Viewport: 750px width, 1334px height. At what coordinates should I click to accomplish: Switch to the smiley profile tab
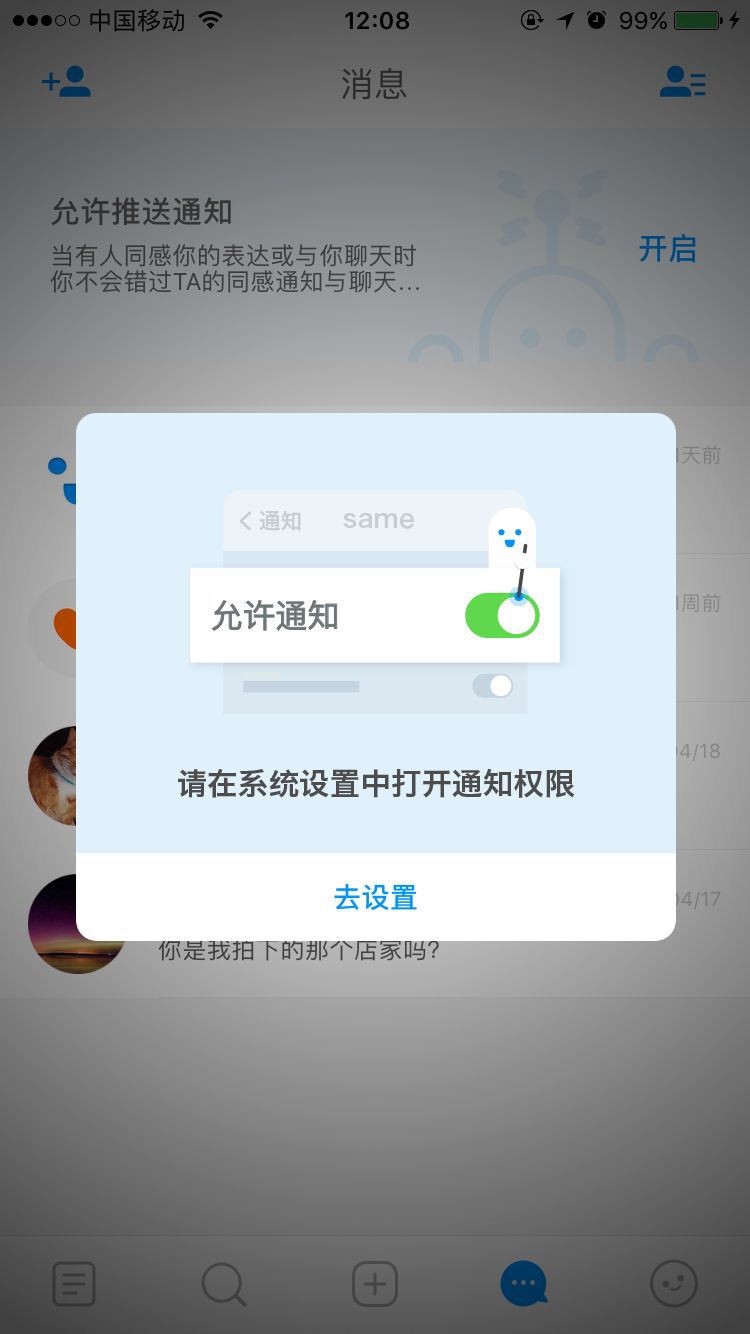[x=674, y=1283]
